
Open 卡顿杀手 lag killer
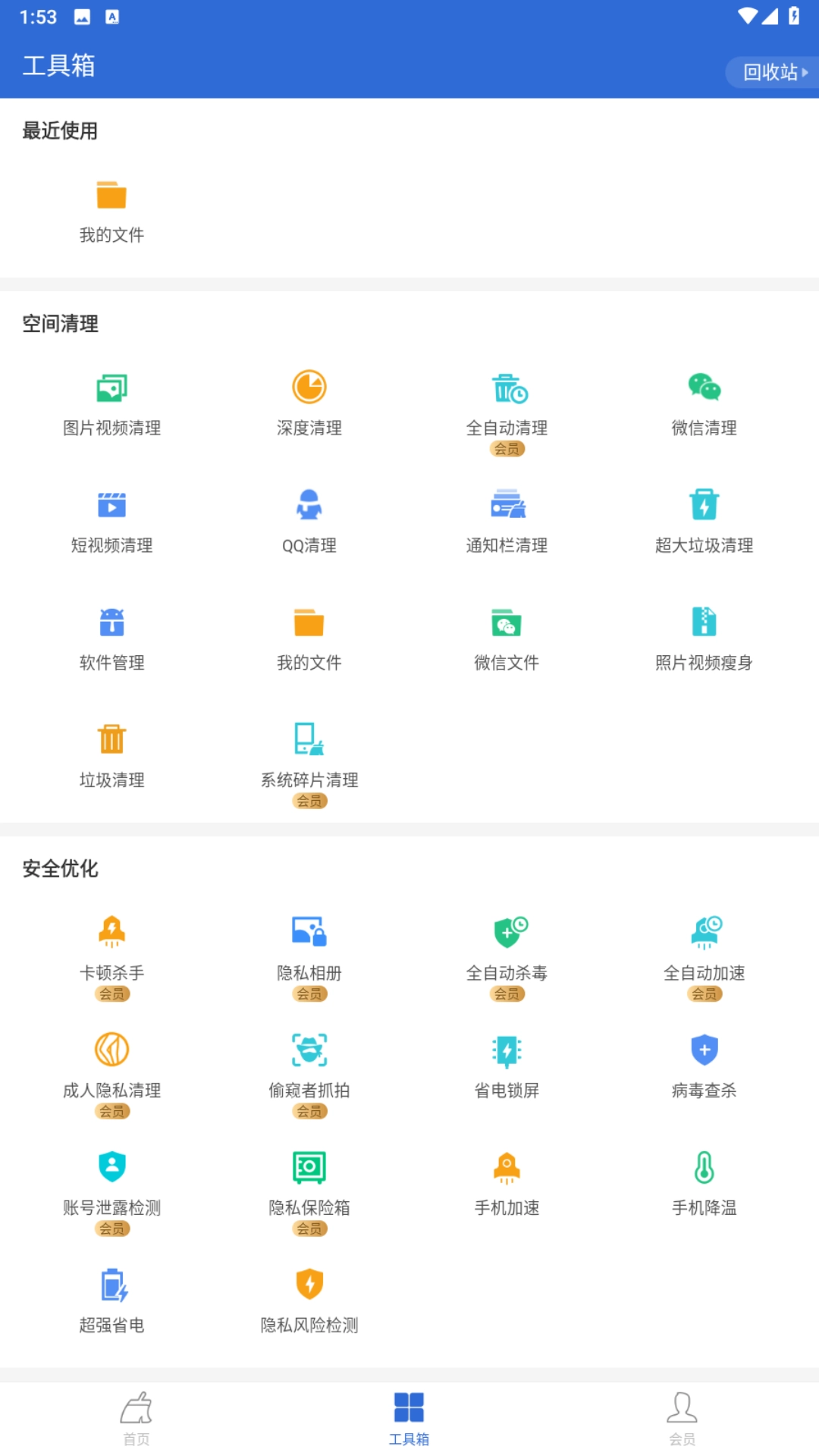point(112,948)
